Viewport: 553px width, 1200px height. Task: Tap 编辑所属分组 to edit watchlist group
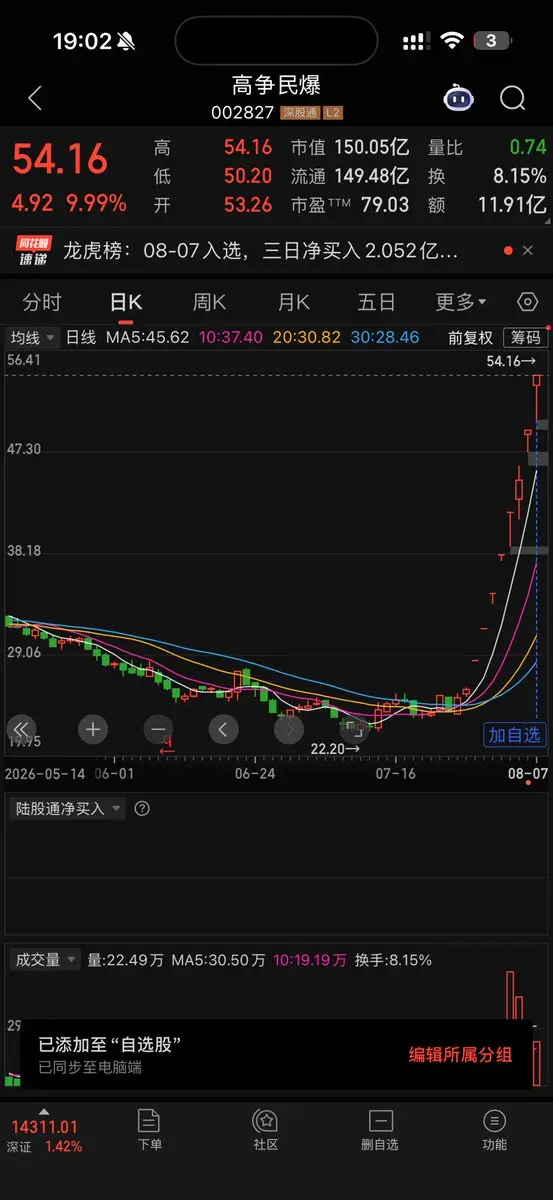pos(460,1054)
